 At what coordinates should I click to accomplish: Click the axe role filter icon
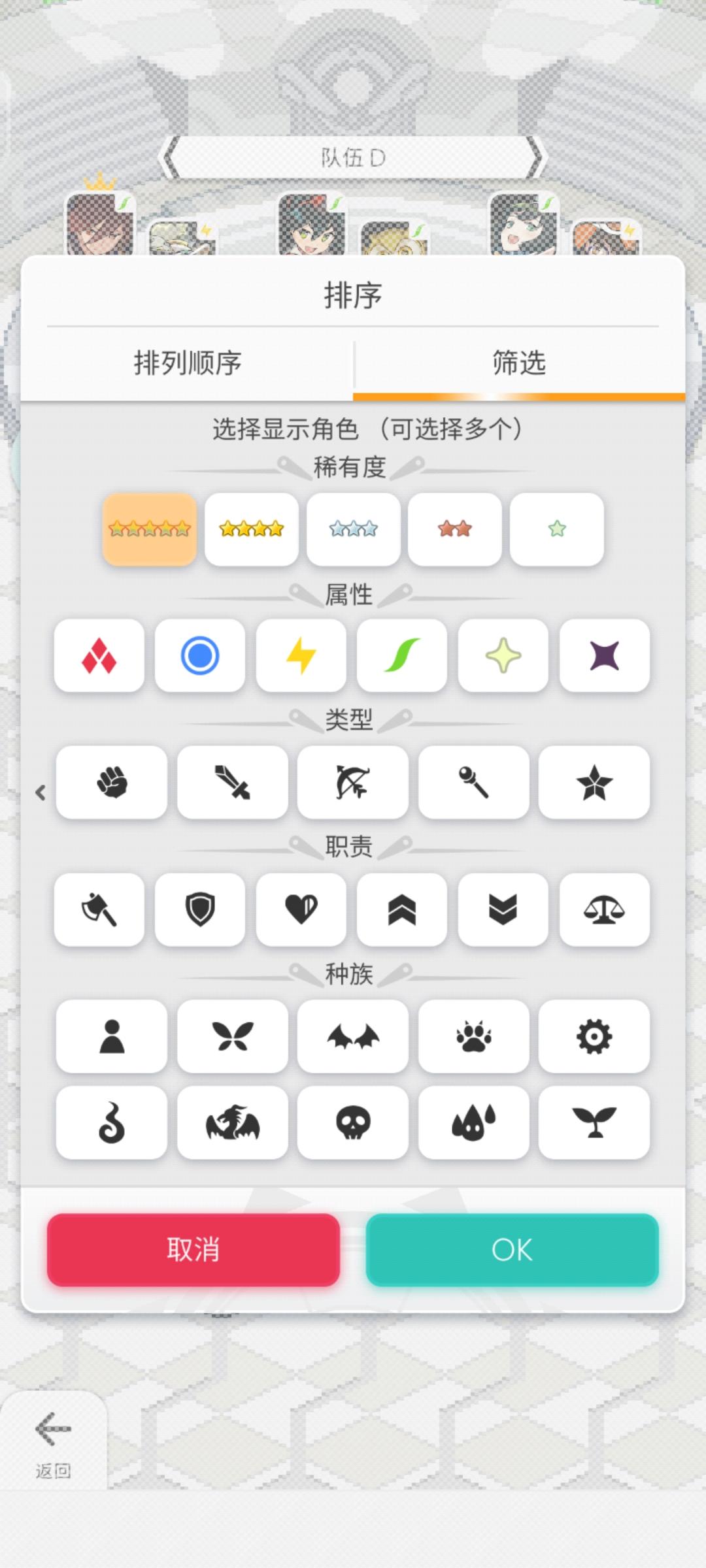pos(99,909)
